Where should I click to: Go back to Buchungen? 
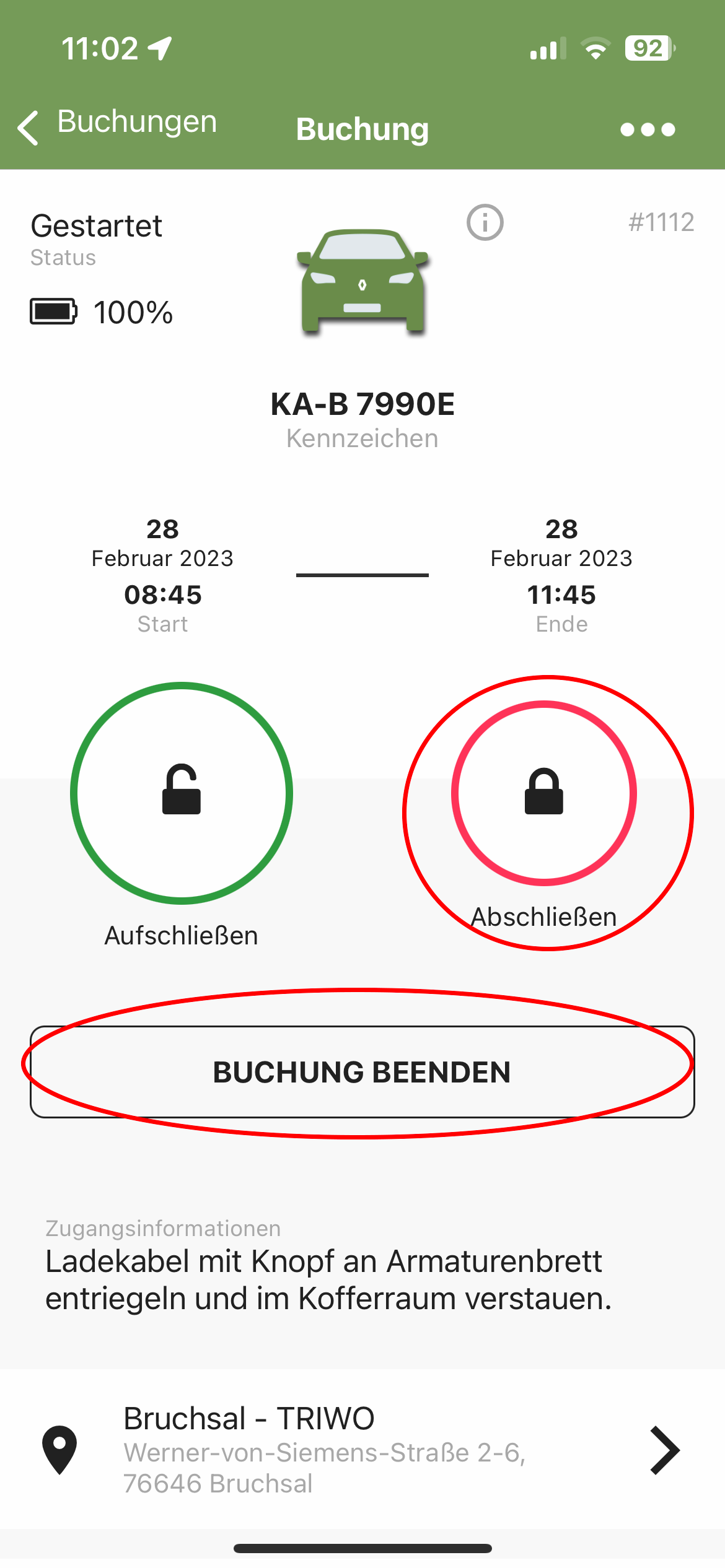tap(118, 124)
